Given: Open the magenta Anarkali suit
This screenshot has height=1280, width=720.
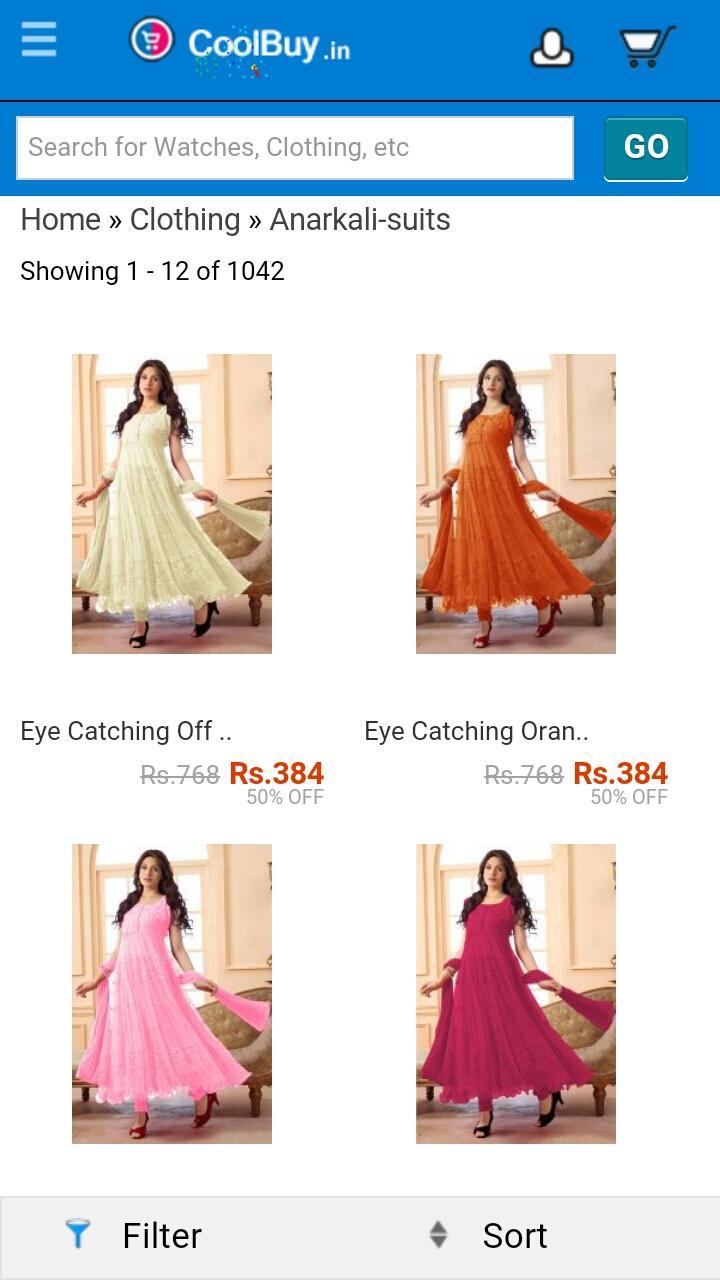Looking at the screenshot, I should pyautogui.click(x=516, y=993).
